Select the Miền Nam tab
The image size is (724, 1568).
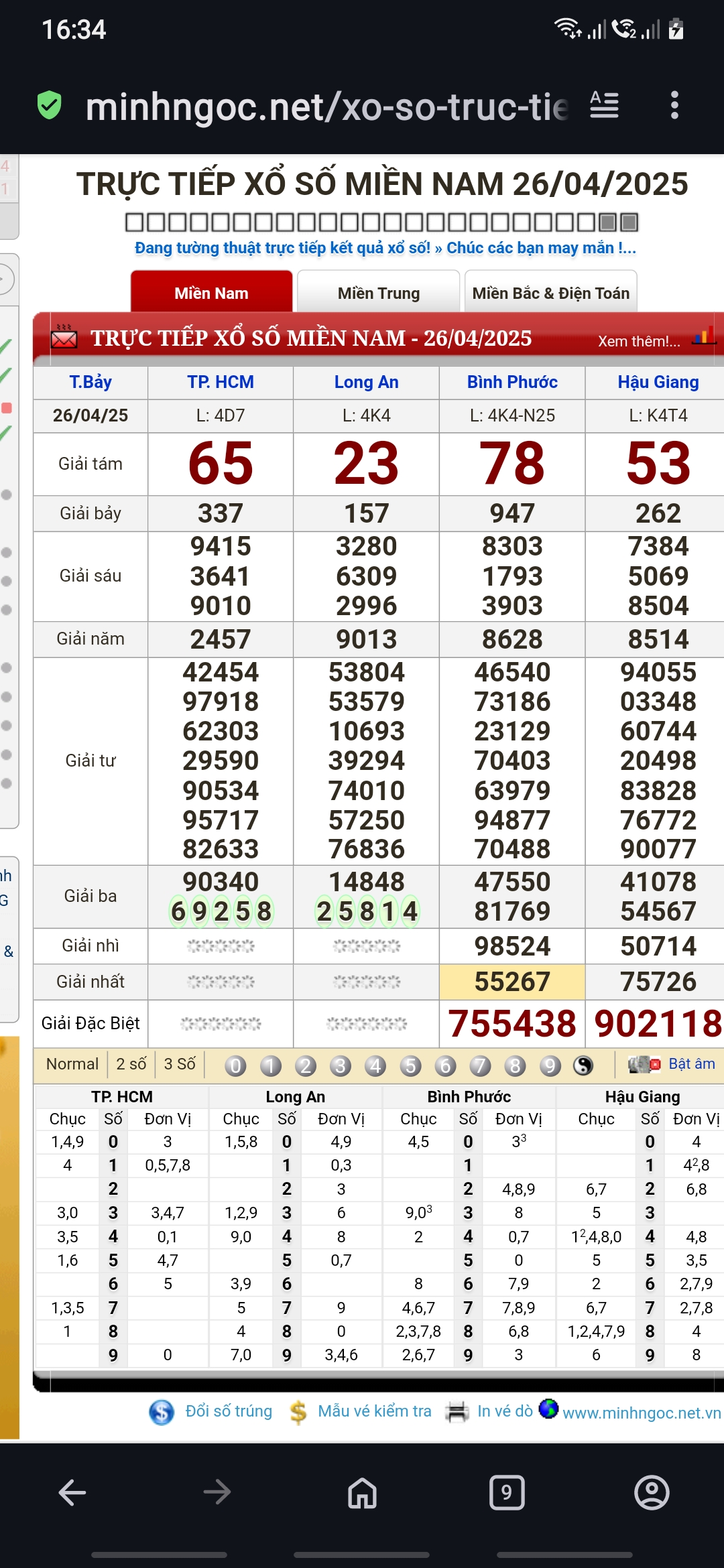[x=211, y=293]
